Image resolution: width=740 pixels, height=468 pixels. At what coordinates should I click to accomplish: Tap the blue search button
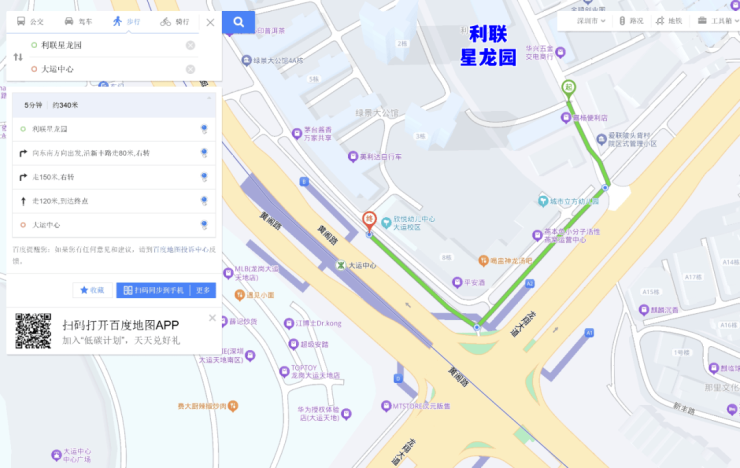(x=238, y=21)
